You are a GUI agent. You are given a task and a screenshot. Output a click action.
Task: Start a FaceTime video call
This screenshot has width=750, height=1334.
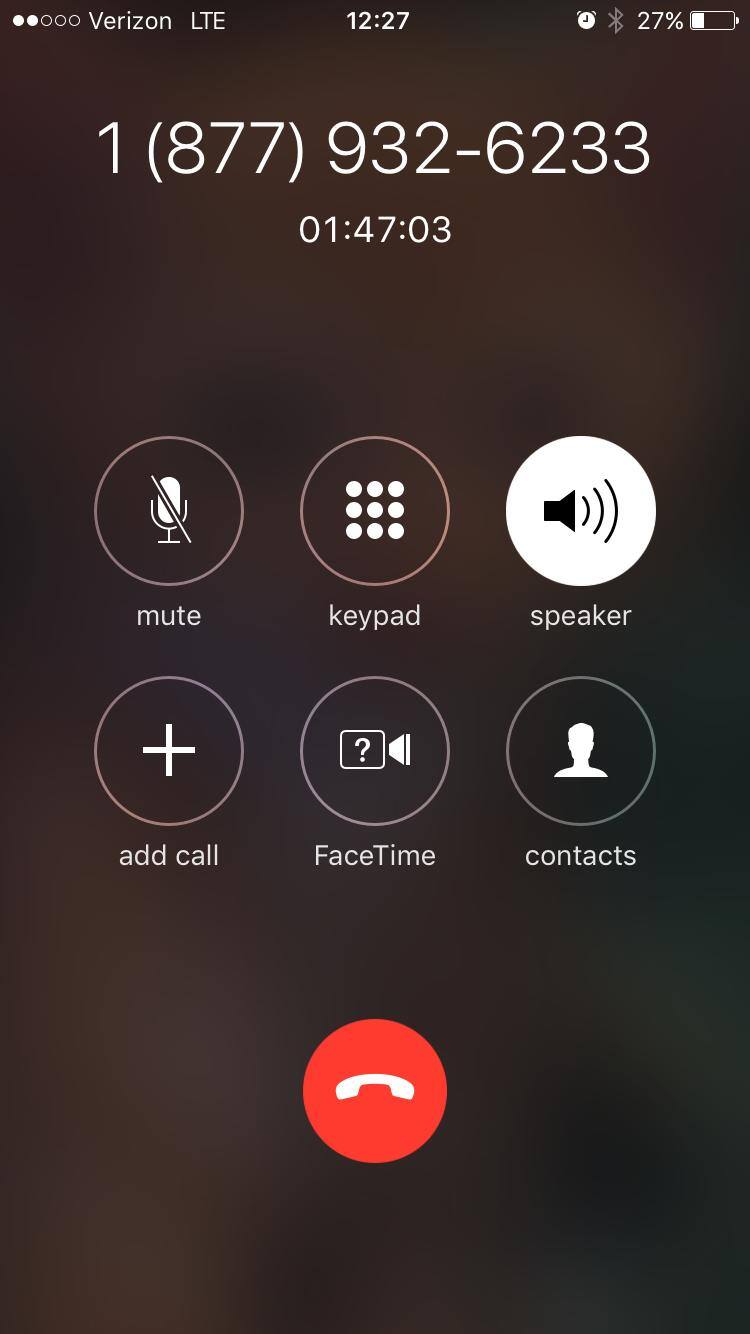coord(375,751)
